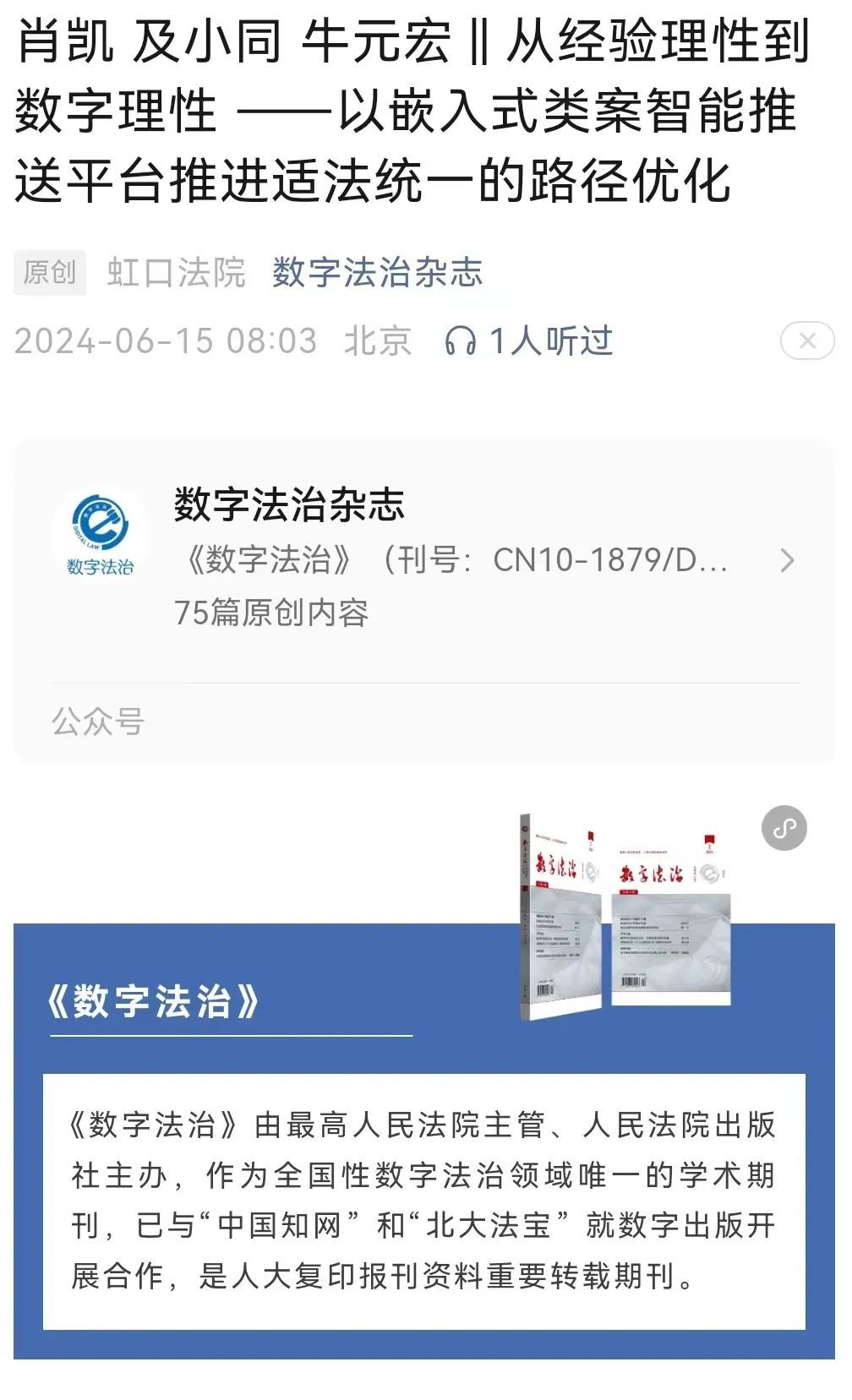Viewport: 852px width, 1400px height.
Task: Play the article audio via headphone icon
Action: click(461, 341)
